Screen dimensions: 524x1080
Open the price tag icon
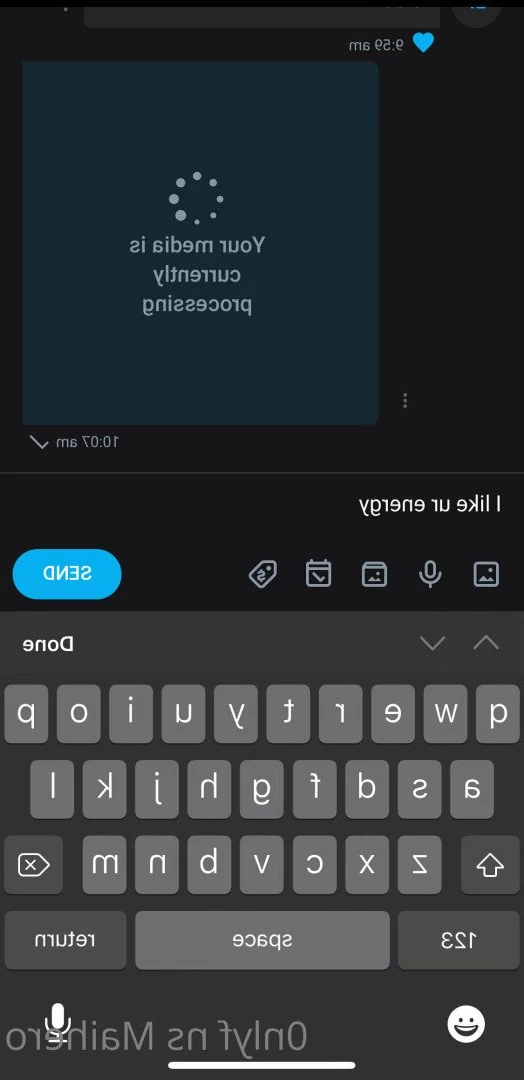(262, 574)
